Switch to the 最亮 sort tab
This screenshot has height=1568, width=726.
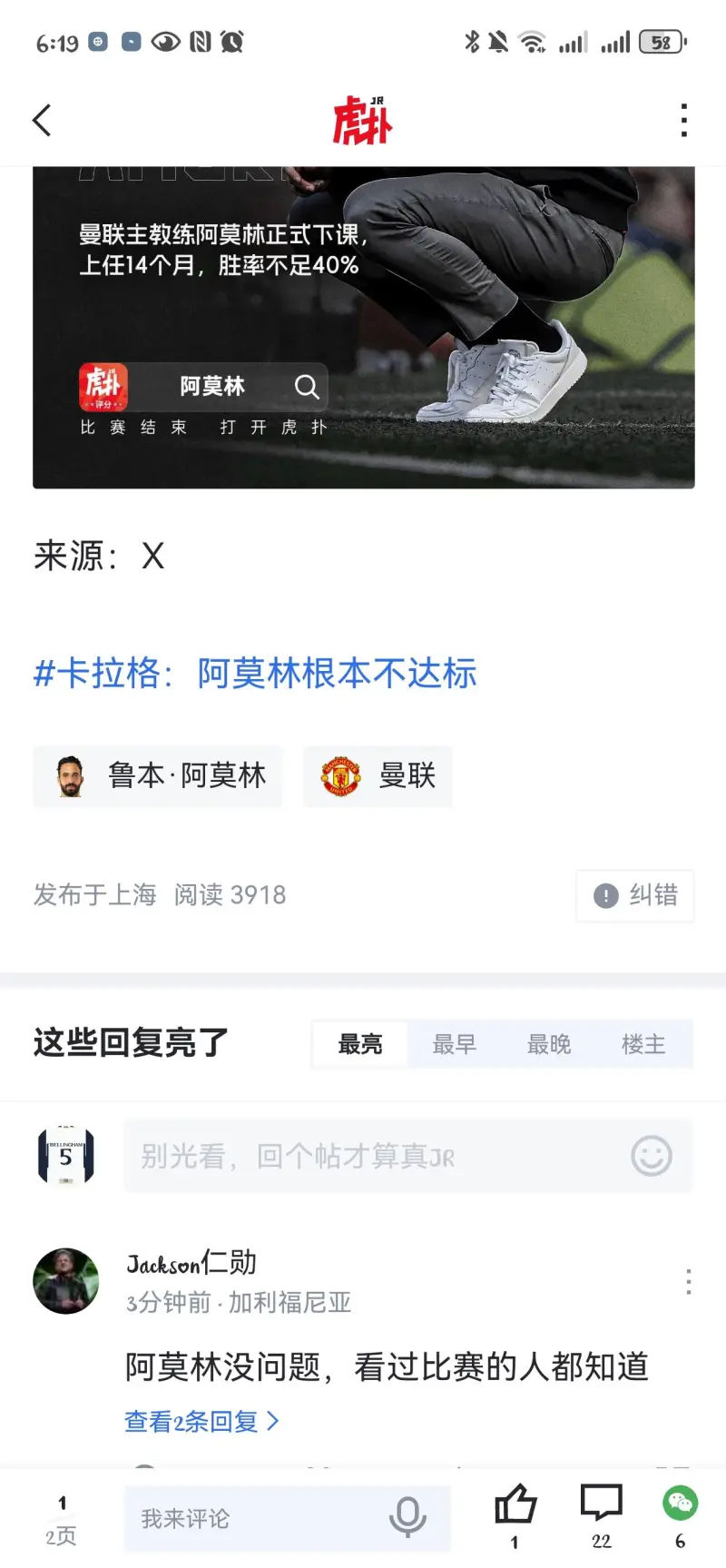[x=360, y=1044]
